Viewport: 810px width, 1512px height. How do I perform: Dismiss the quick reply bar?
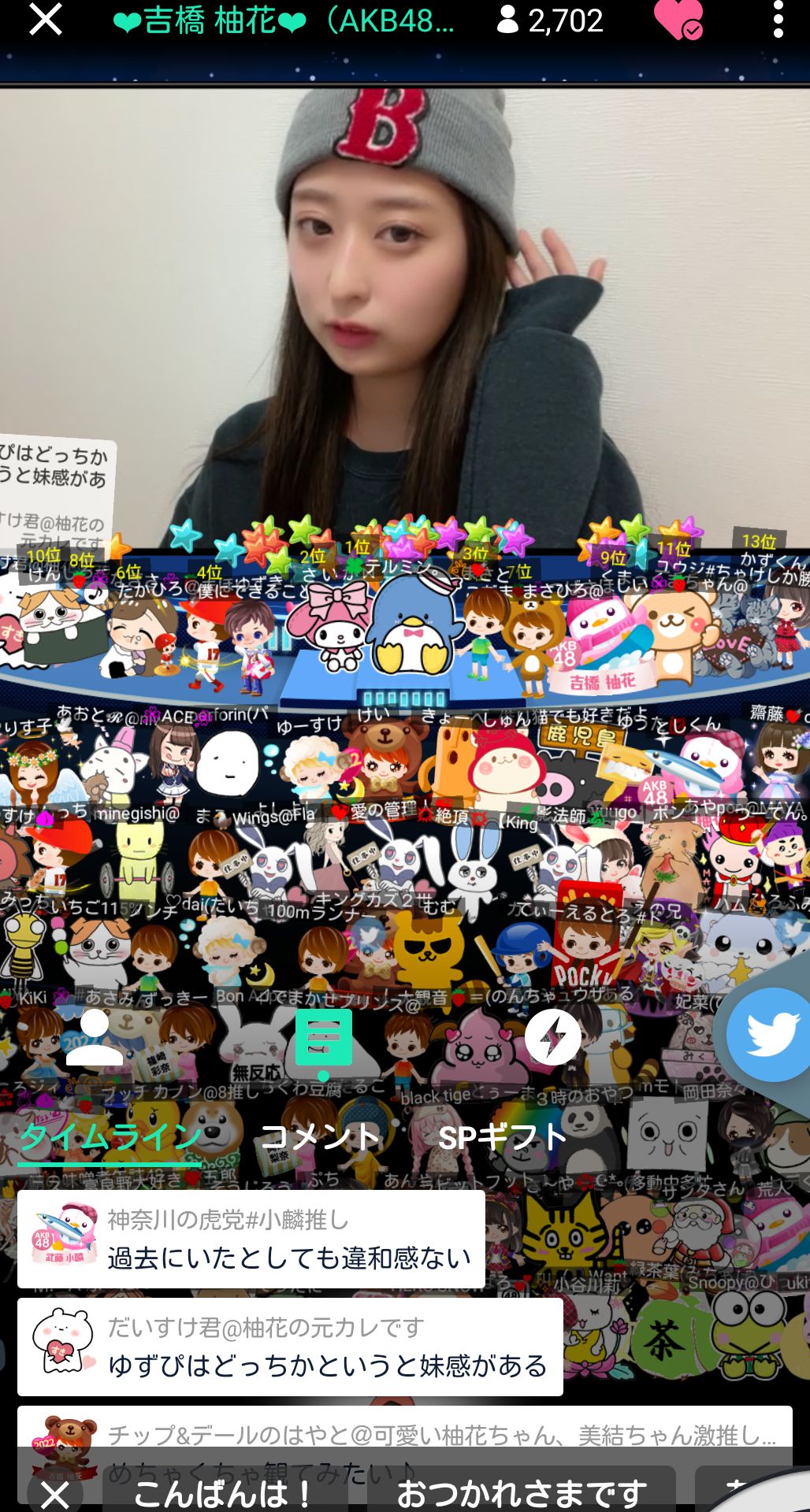55,1493
